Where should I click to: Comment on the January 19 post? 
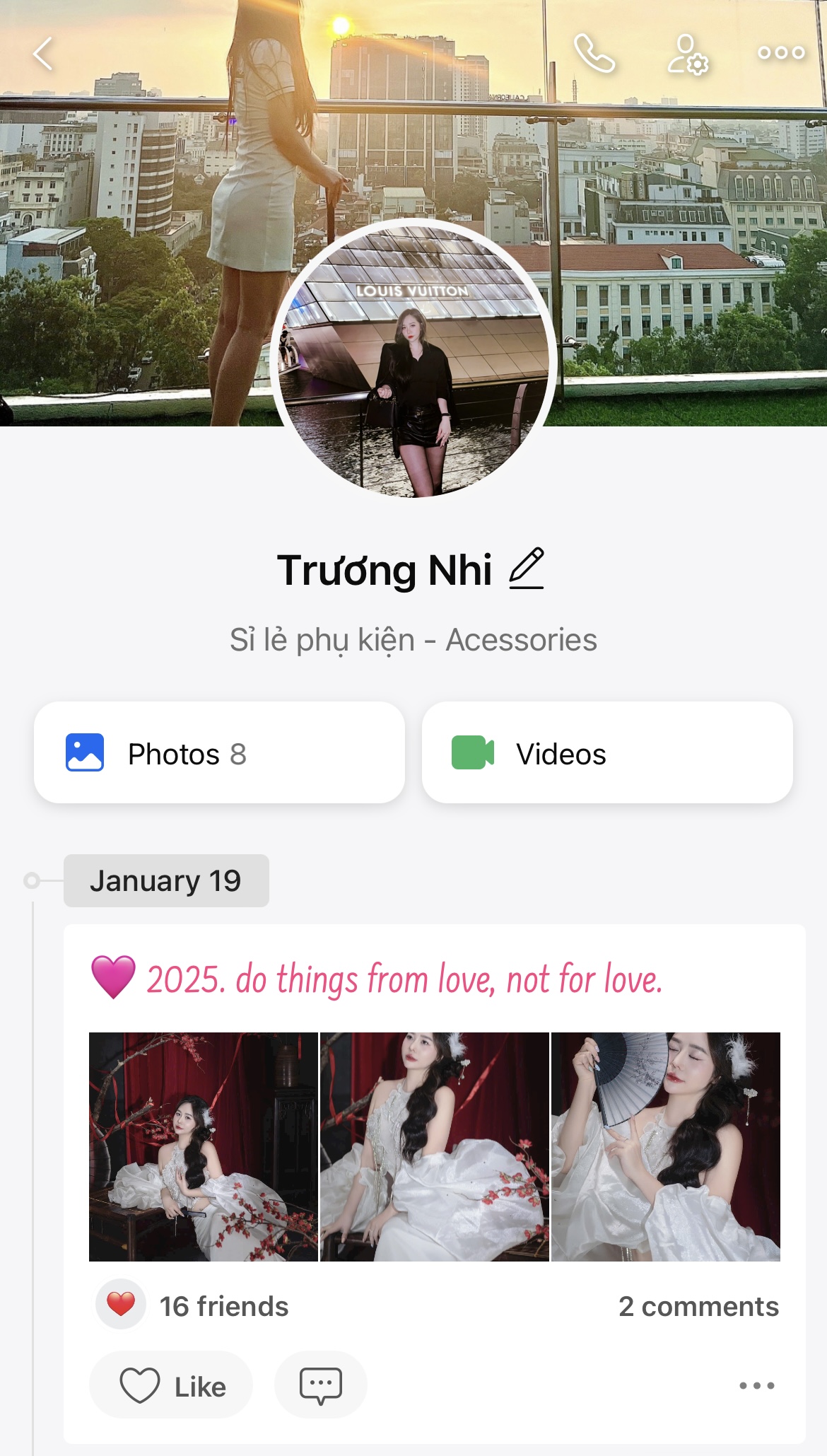click(321, 1385)
